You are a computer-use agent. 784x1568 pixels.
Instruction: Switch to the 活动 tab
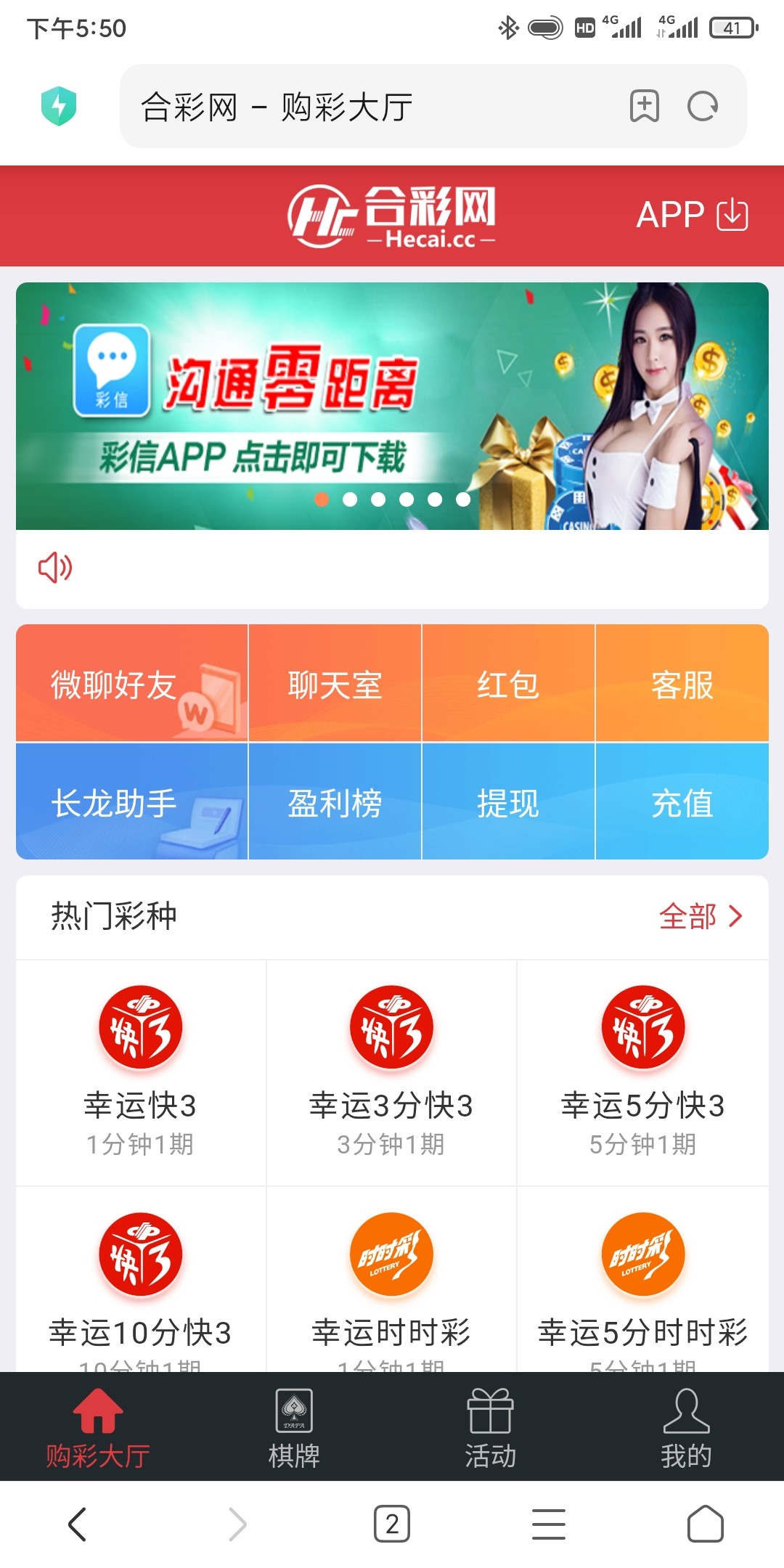[490, 1428]
